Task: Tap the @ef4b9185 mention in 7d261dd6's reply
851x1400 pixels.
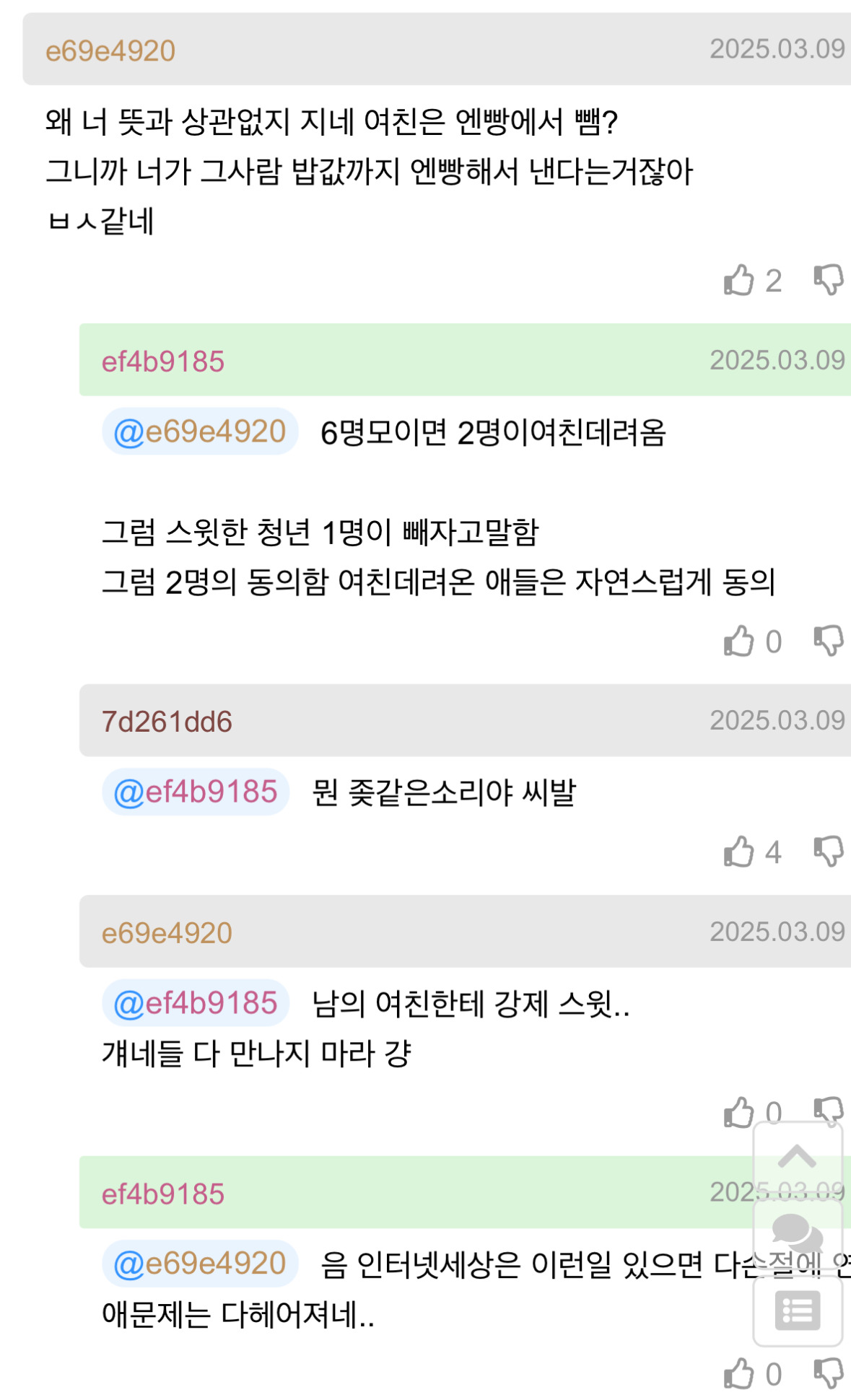Action: (x=196, y=792)
